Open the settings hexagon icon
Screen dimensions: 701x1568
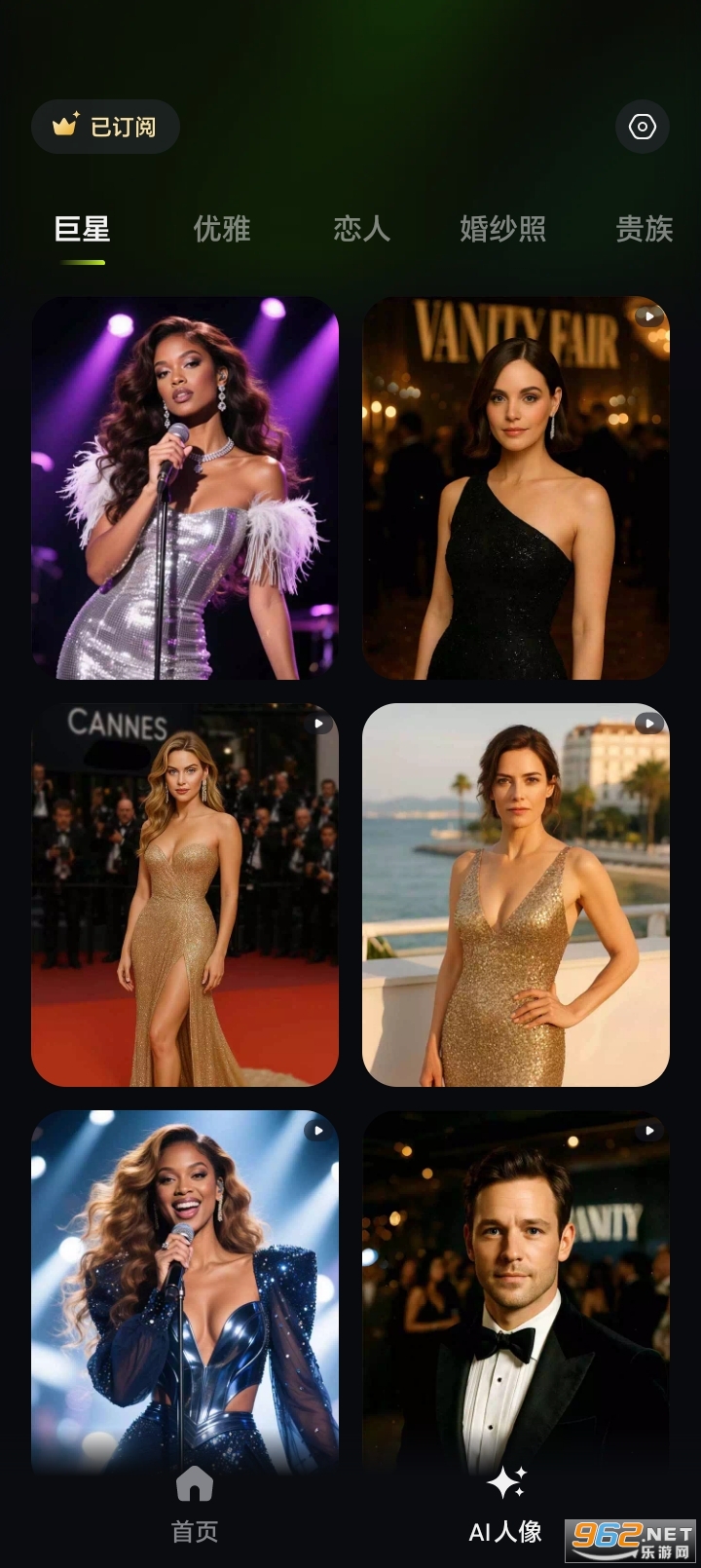[x=643, y=127]
